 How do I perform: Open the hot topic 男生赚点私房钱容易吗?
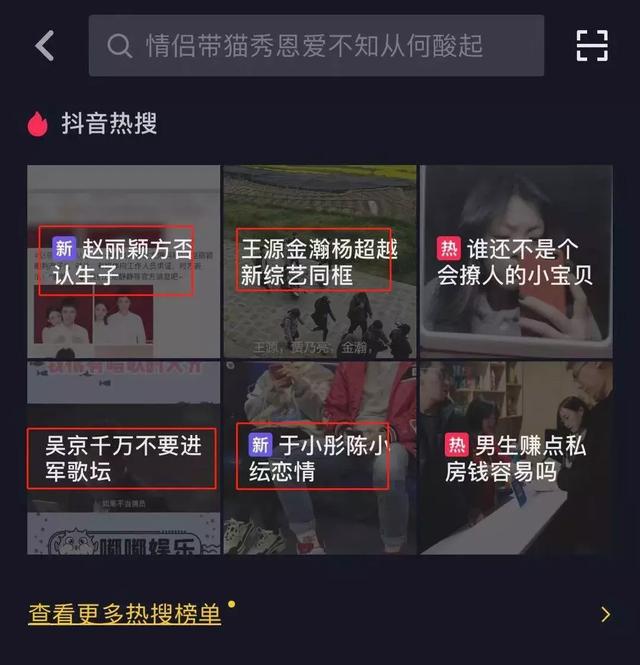pyautogui.click(x=516, y=458)
